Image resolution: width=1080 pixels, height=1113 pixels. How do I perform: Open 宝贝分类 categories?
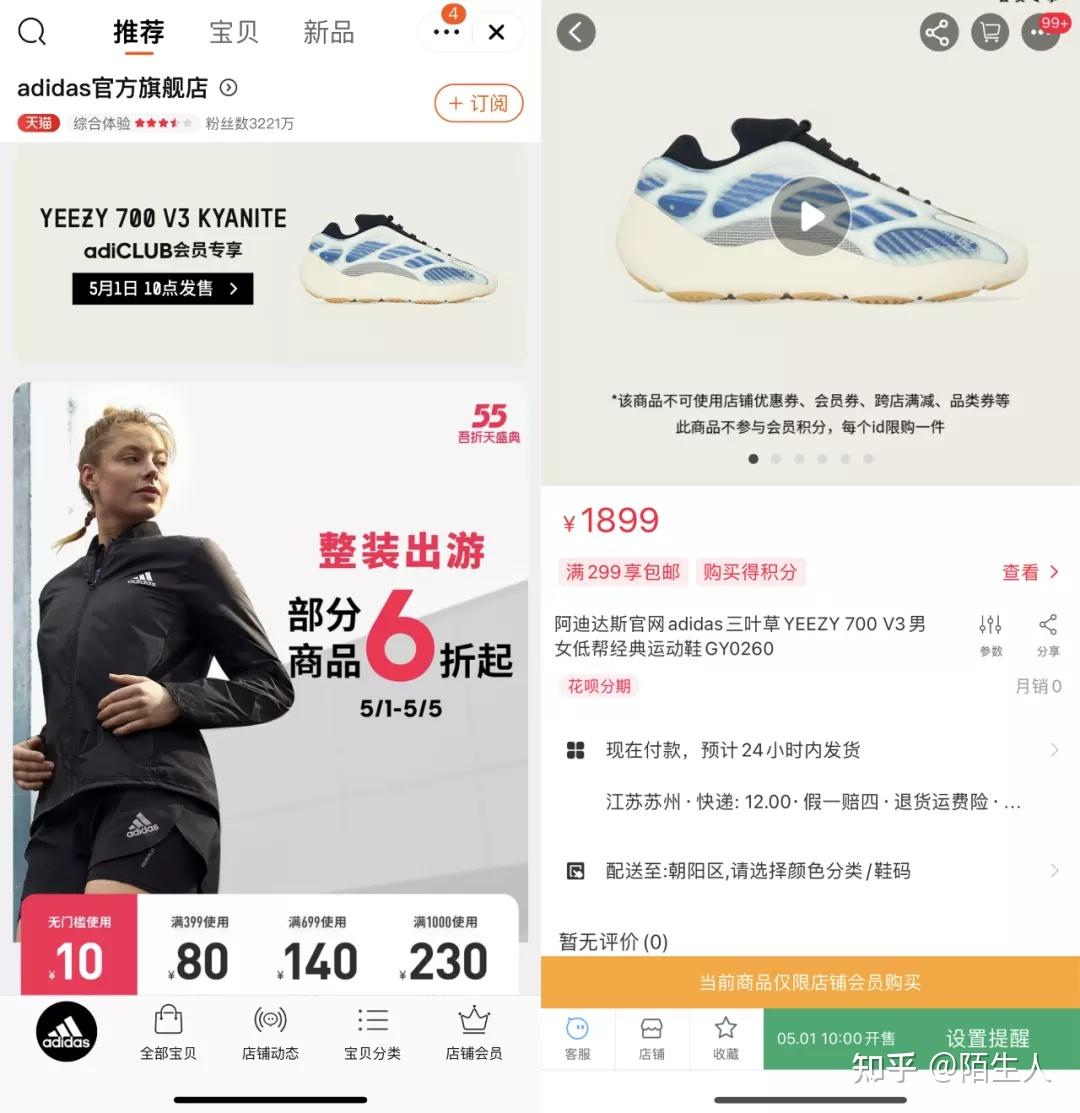372,1032
